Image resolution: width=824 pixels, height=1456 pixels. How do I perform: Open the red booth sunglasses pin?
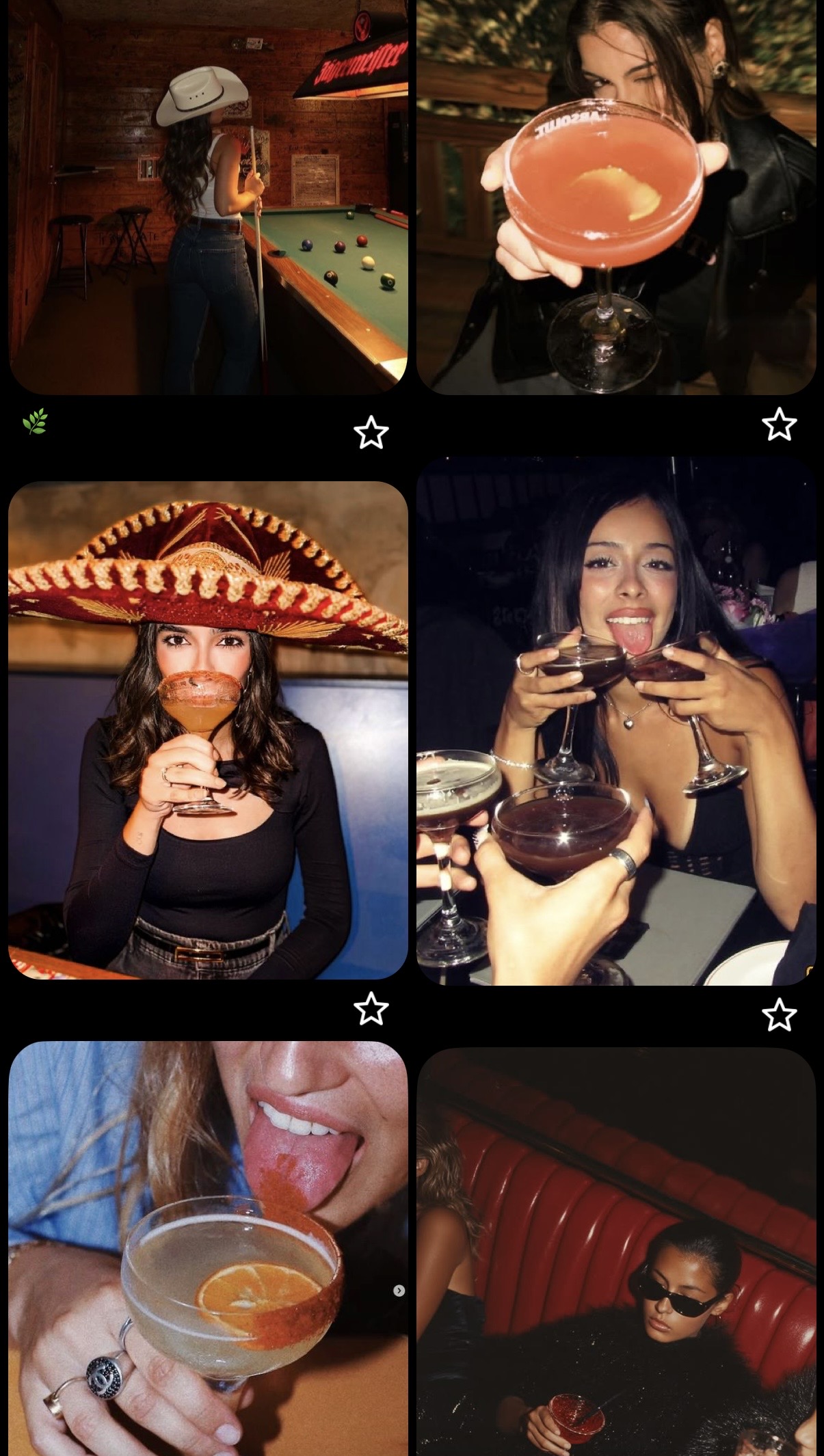point(615,1252)
